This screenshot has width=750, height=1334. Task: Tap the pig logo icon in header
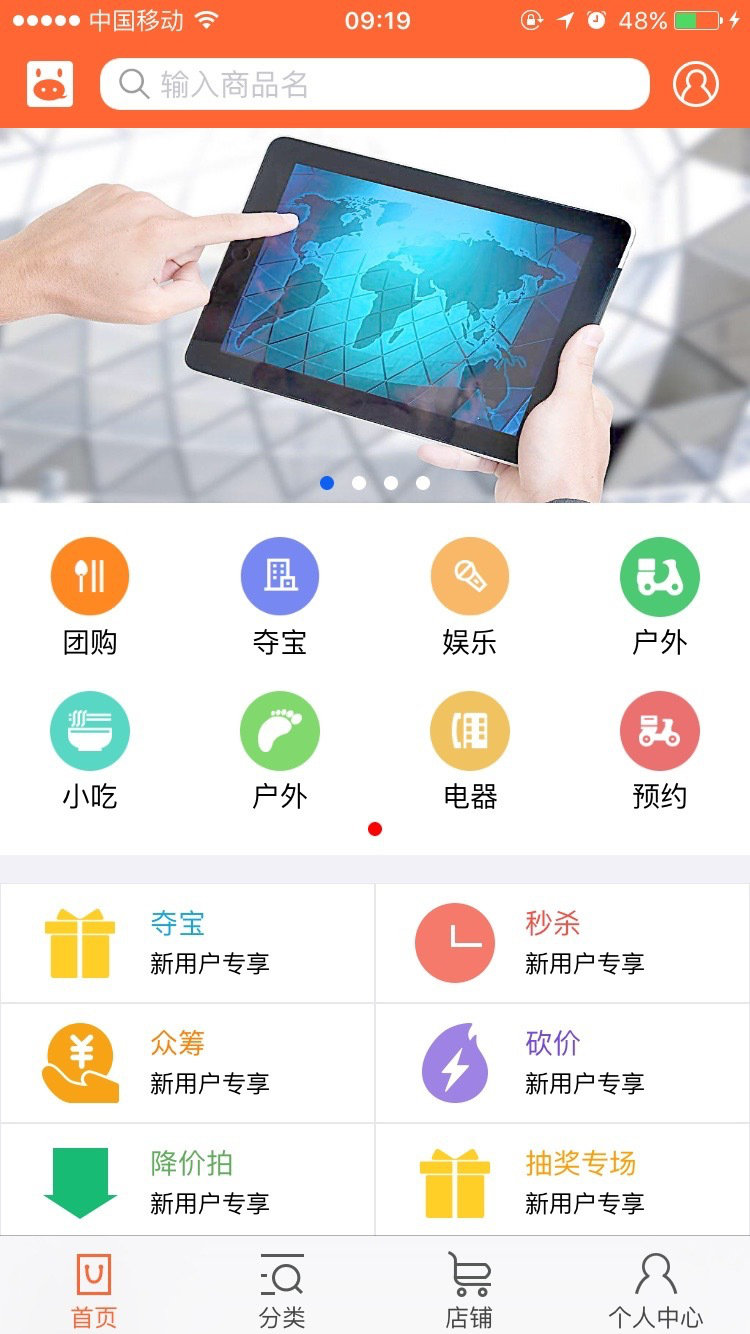(50, 84)
